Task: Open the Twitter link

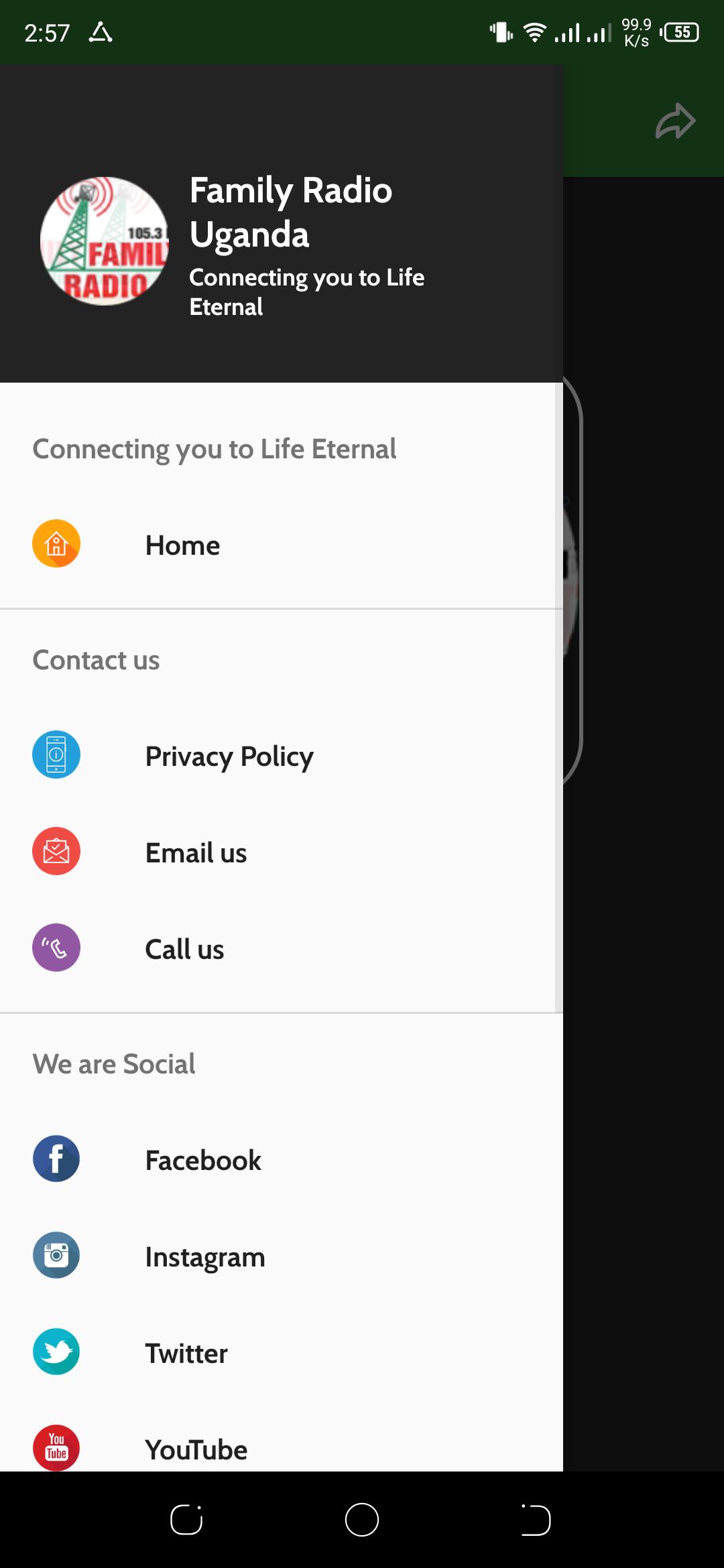Action: (282, 1353)
